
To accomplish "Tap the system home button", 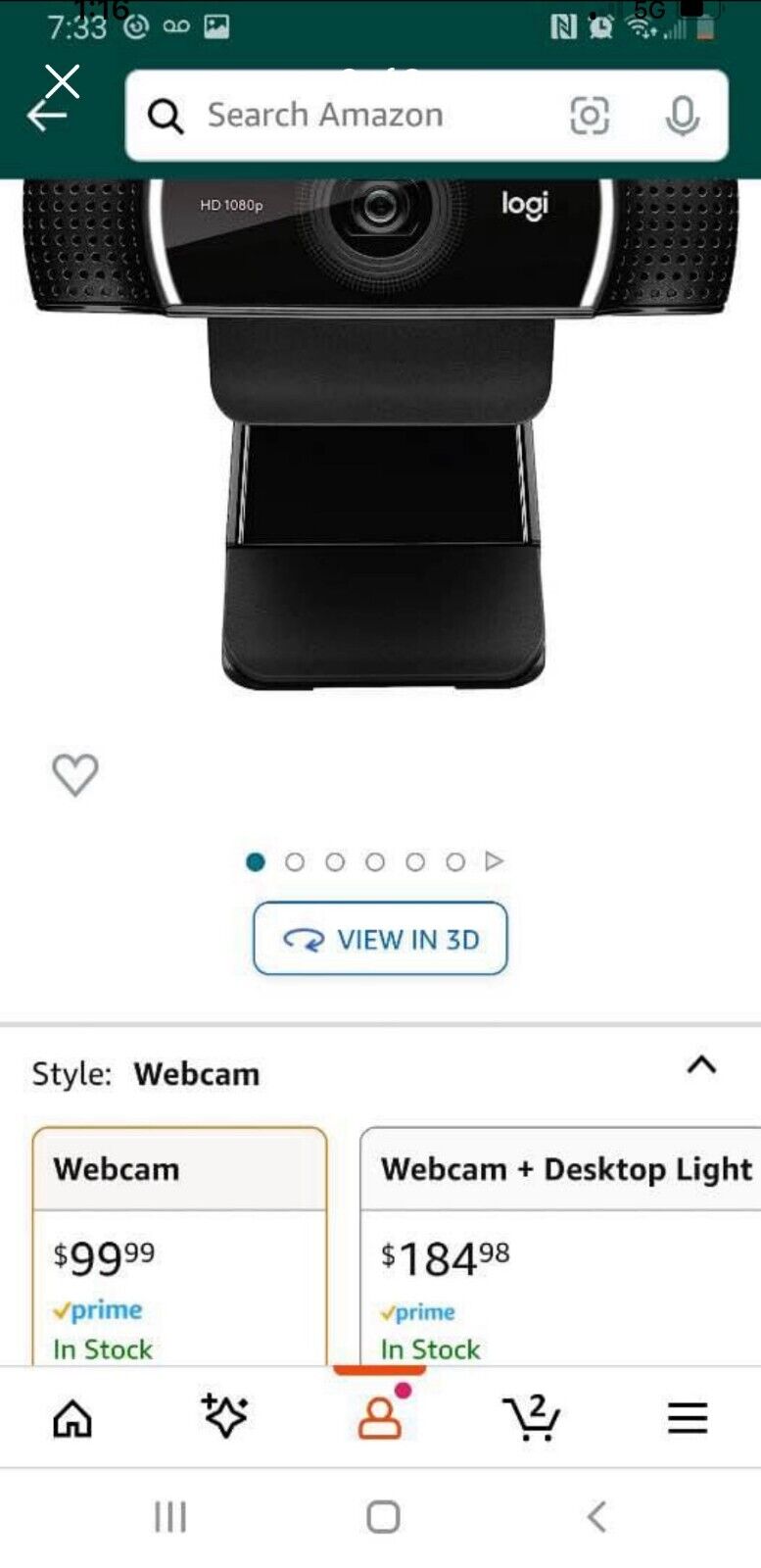I will (x=382, y=1517).
